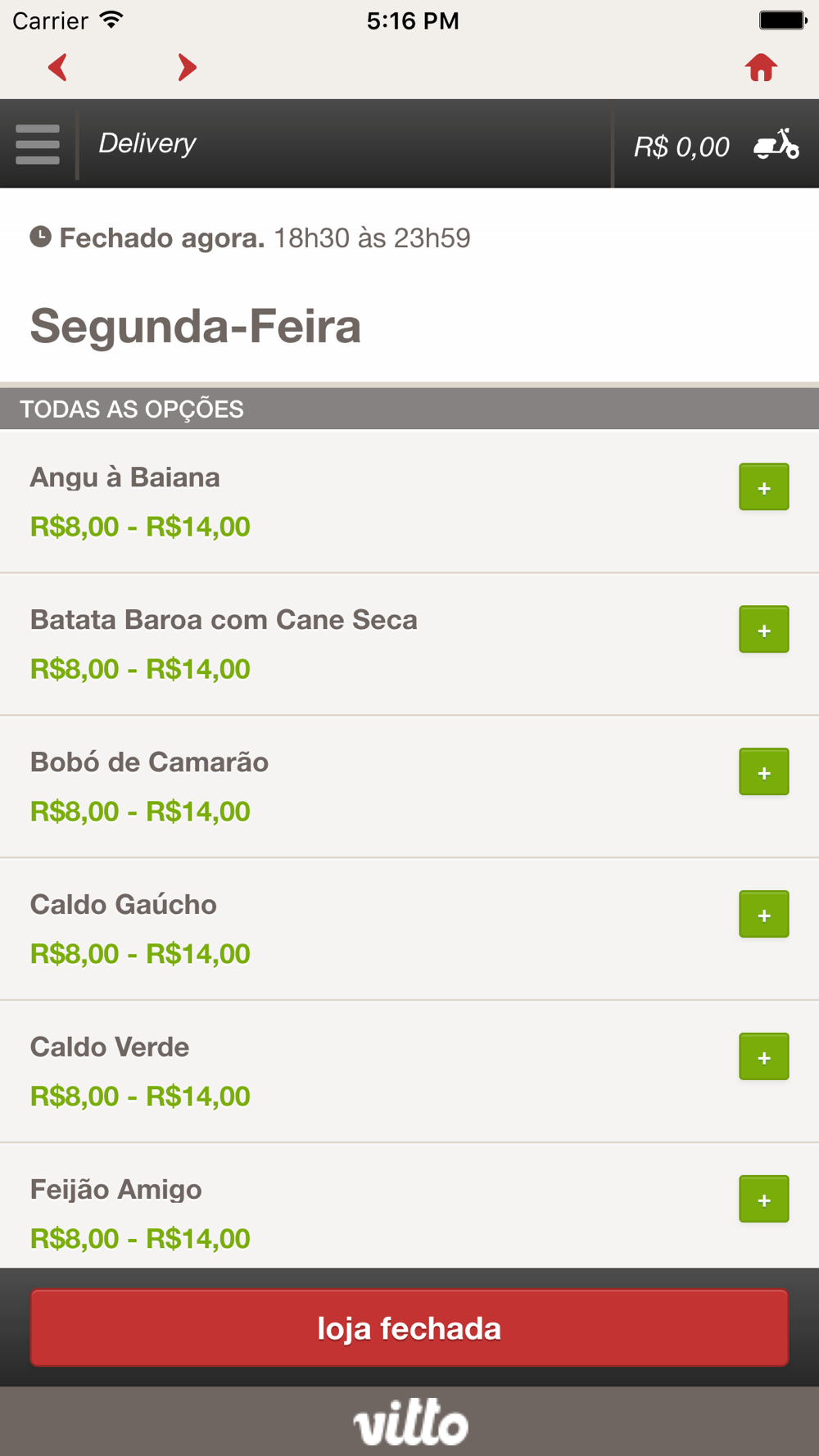
Task: Tap plus next to Caldo Gaúcho
Action: click(764, 915)
